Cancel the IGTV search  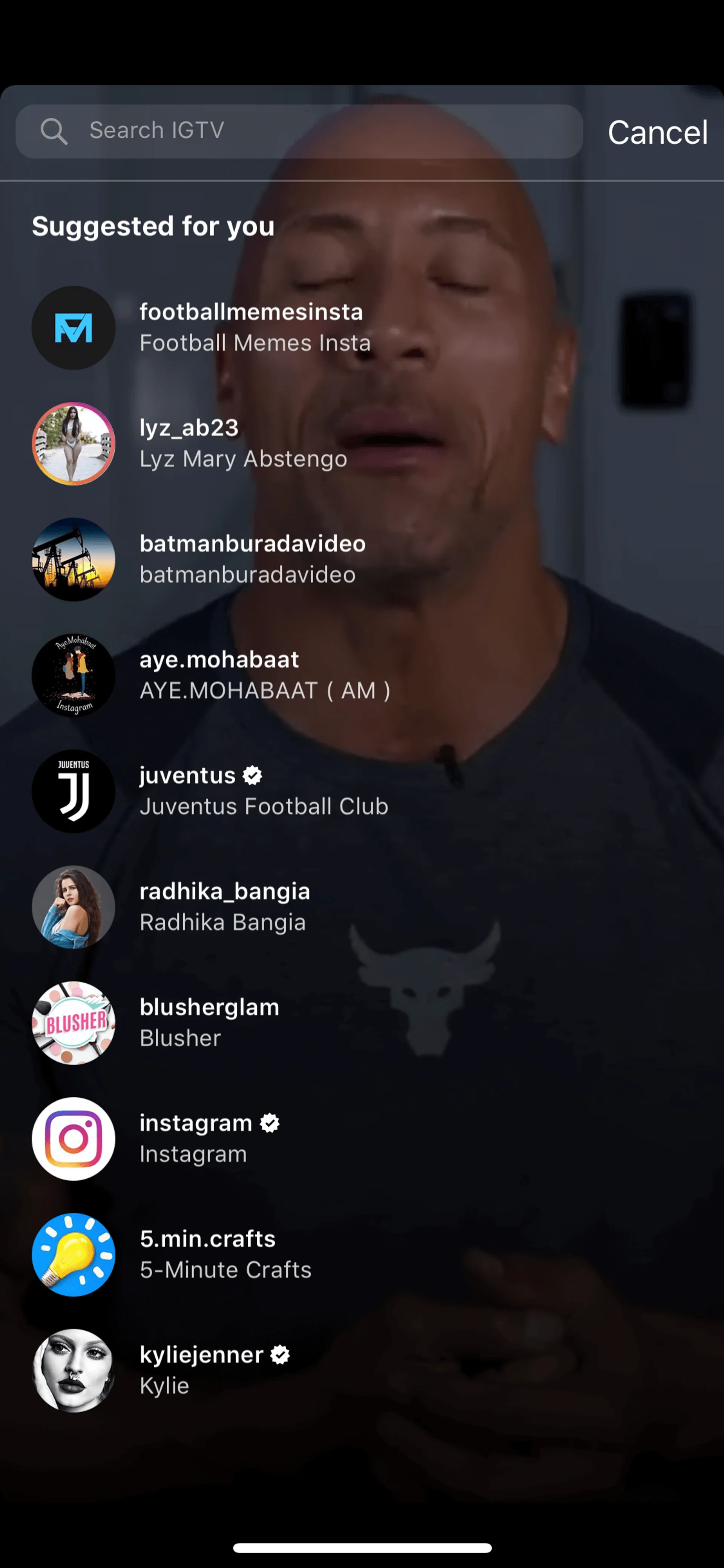point(657,132)
